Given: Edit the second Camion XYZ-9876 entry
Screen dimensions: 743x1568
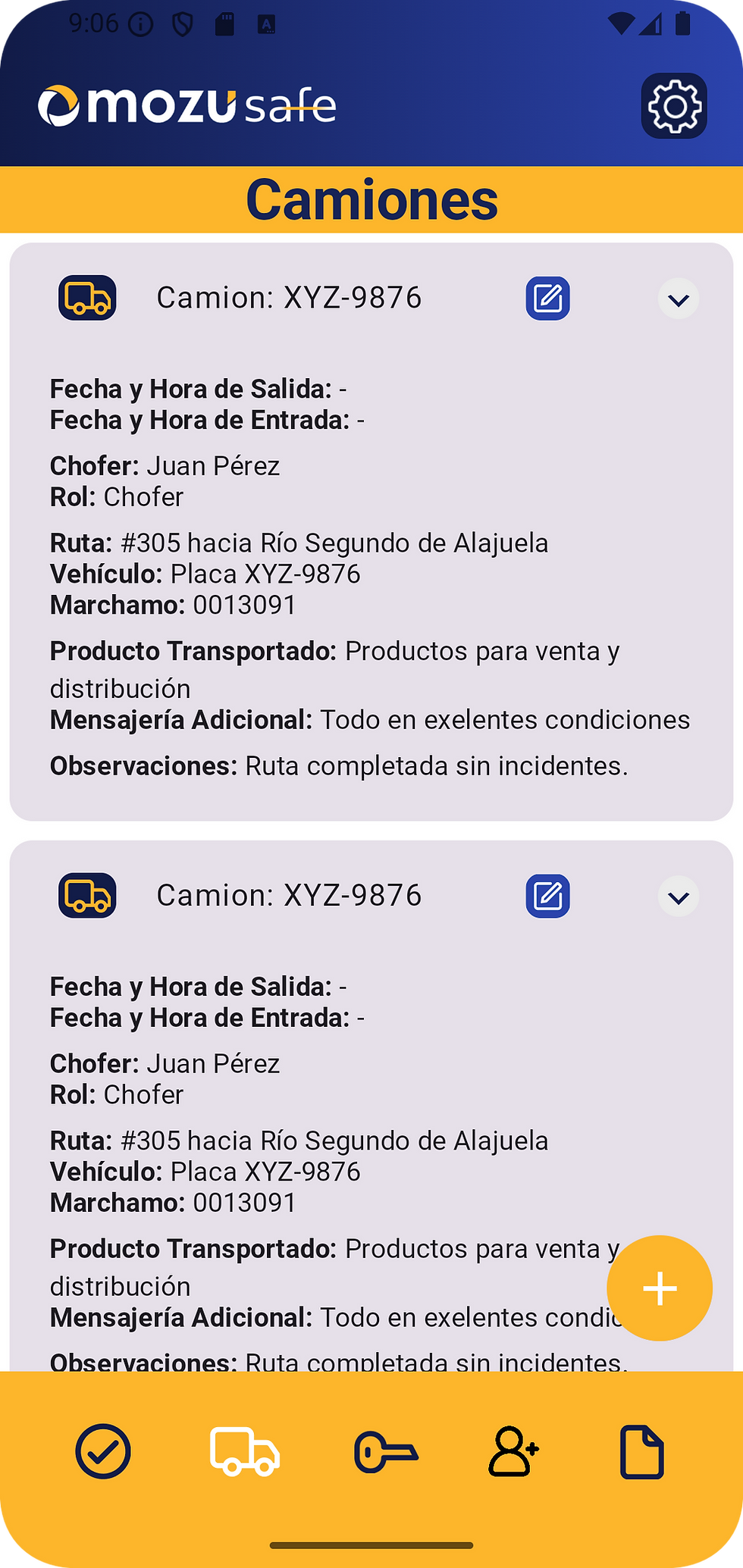Looking at the screenshot, I should (547, 897).
